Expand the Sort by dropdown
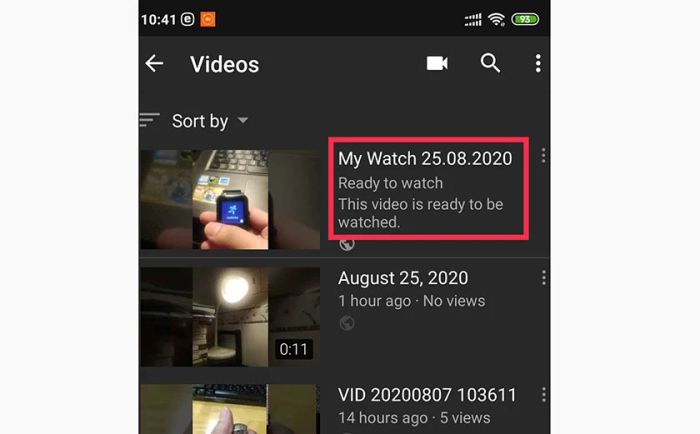This screenshot has height=434, width=700. [x=200, y=121]
